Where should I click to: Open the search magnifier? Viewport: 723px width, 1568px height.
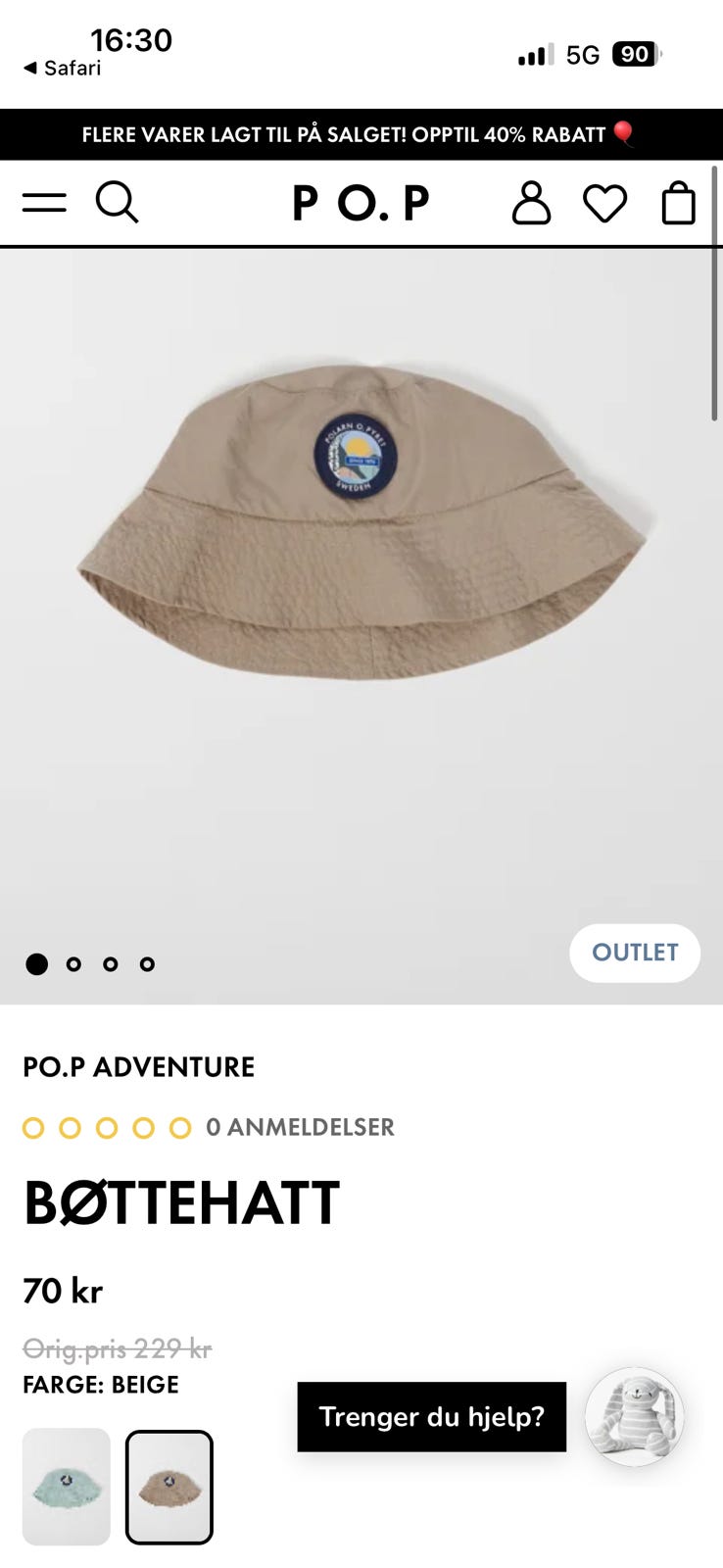pyautogui.click(x=117, y=203)
